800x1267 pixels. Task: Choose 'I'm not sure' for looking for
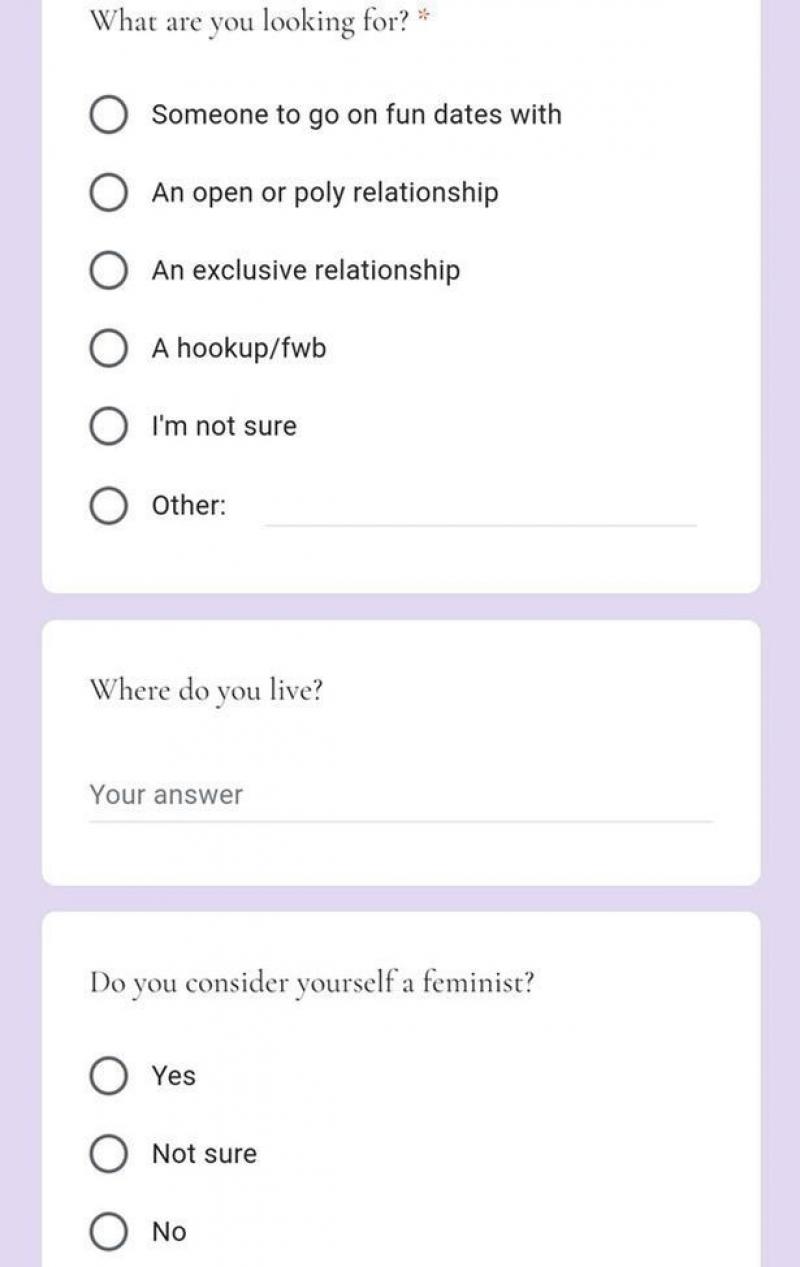(x=108, y=426)
